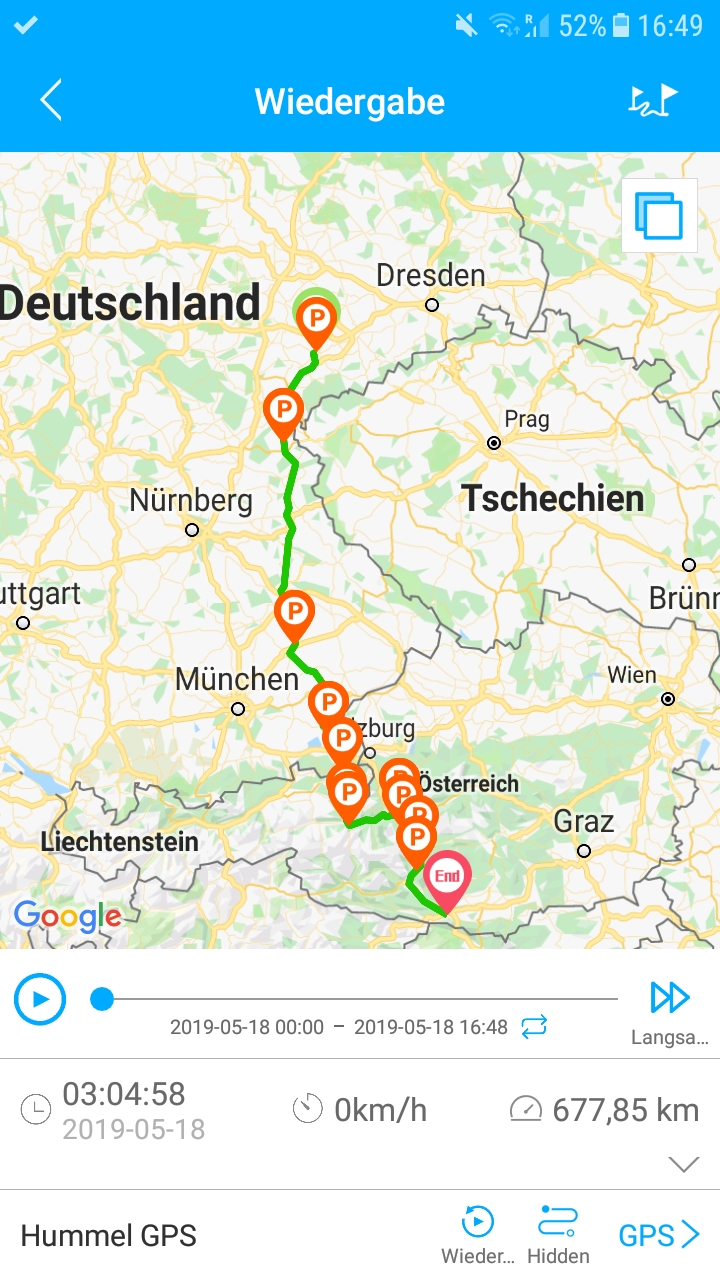Screen dimensions: 720x1280
Task: Change playback speed with fast-forward icon
Action: (670, 997)
